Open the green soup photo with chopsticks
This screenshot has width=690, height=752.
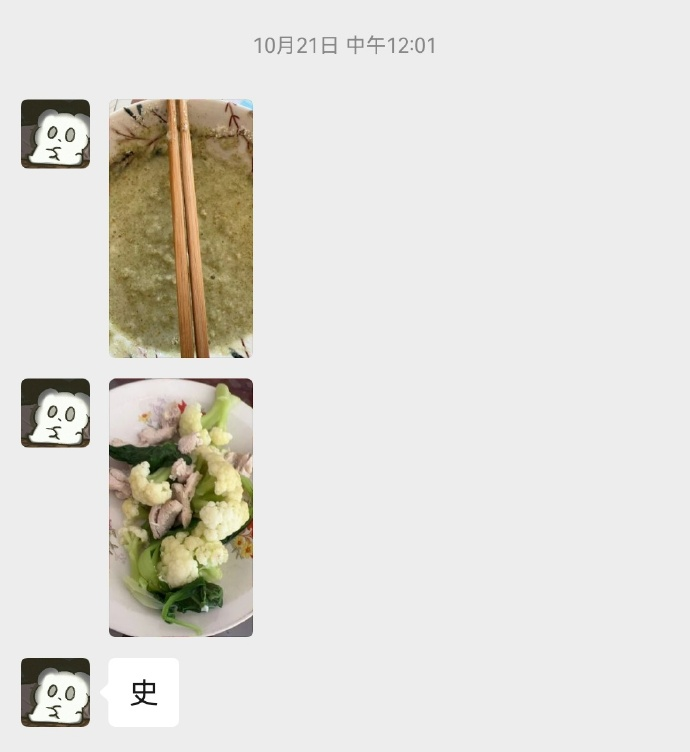click(180, 228)
